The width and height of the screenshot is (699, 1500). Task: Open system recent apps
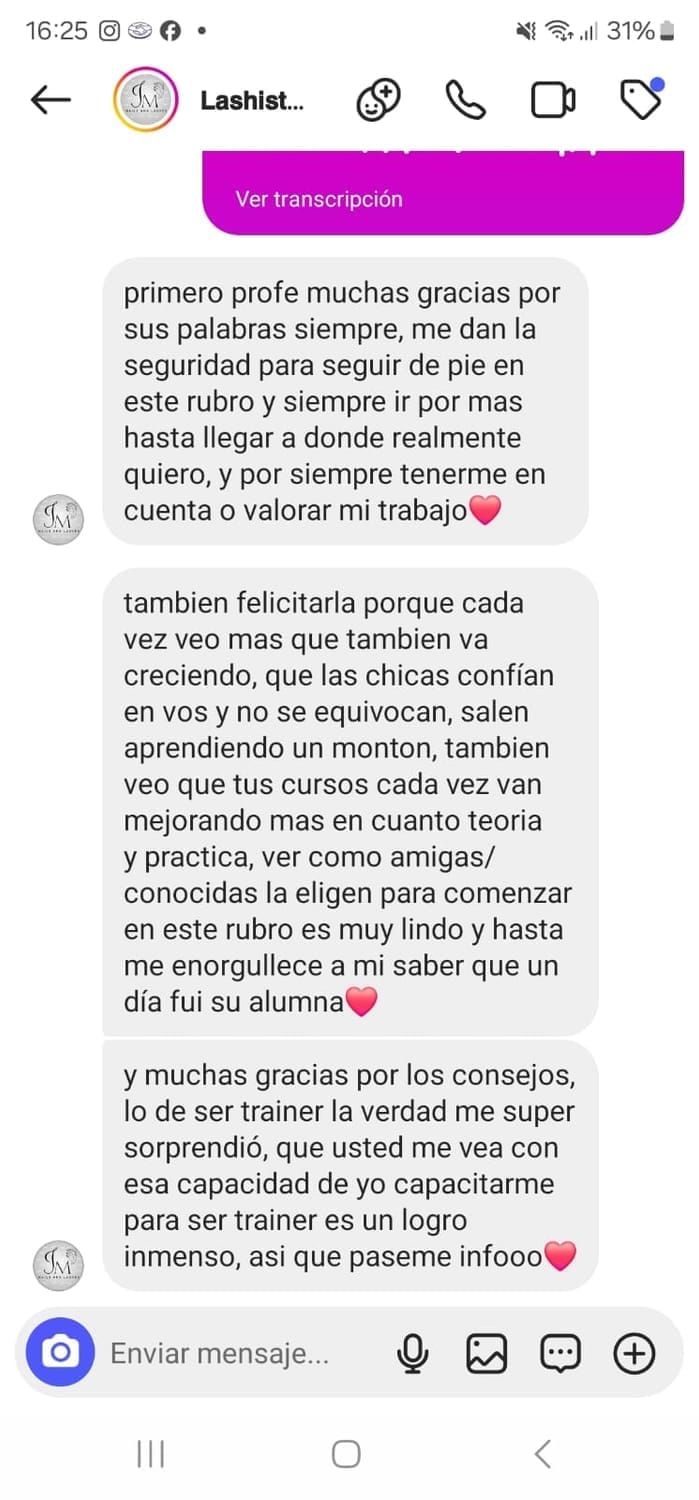(150, 1454)
